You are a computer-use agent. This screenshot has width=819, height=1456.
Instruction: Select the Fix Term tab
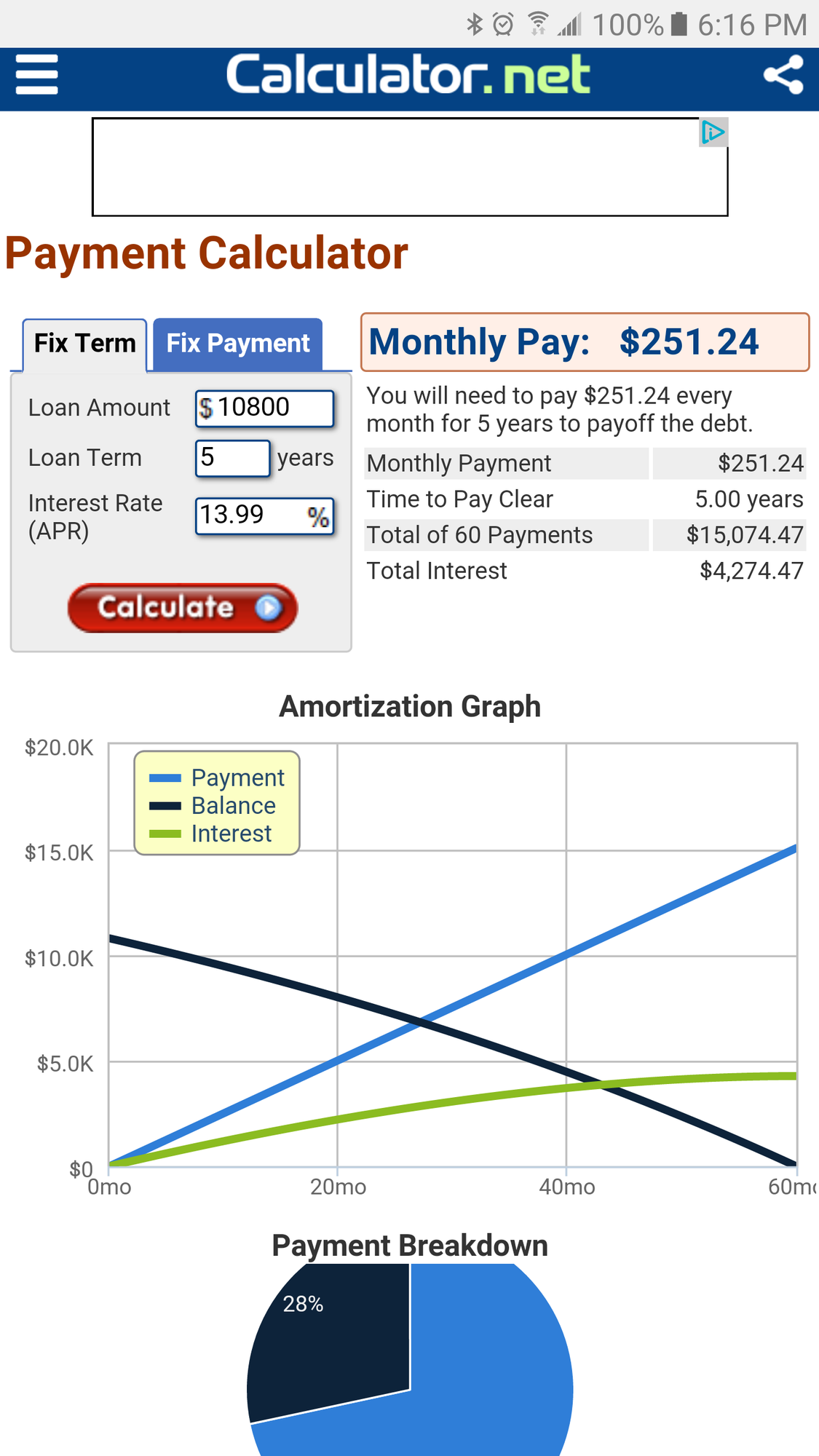pos(84,344)
